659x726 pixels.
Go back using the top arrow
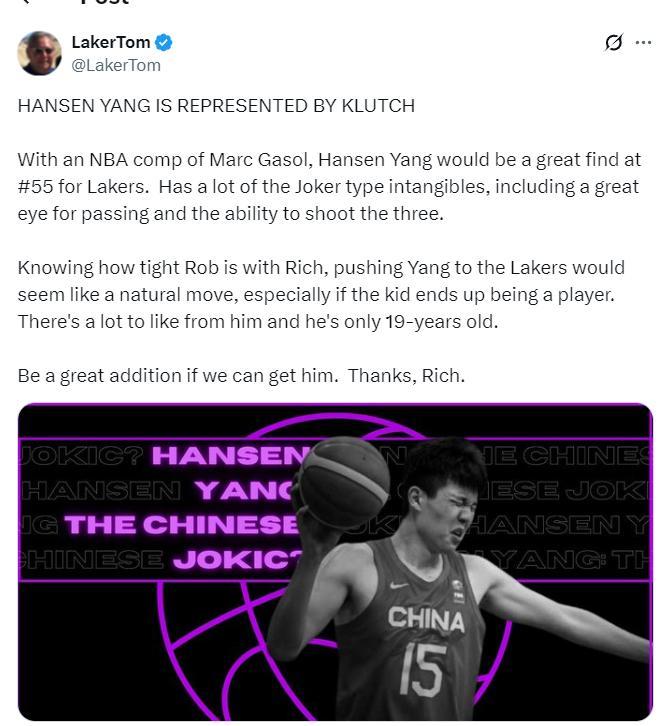pos(27,3)
